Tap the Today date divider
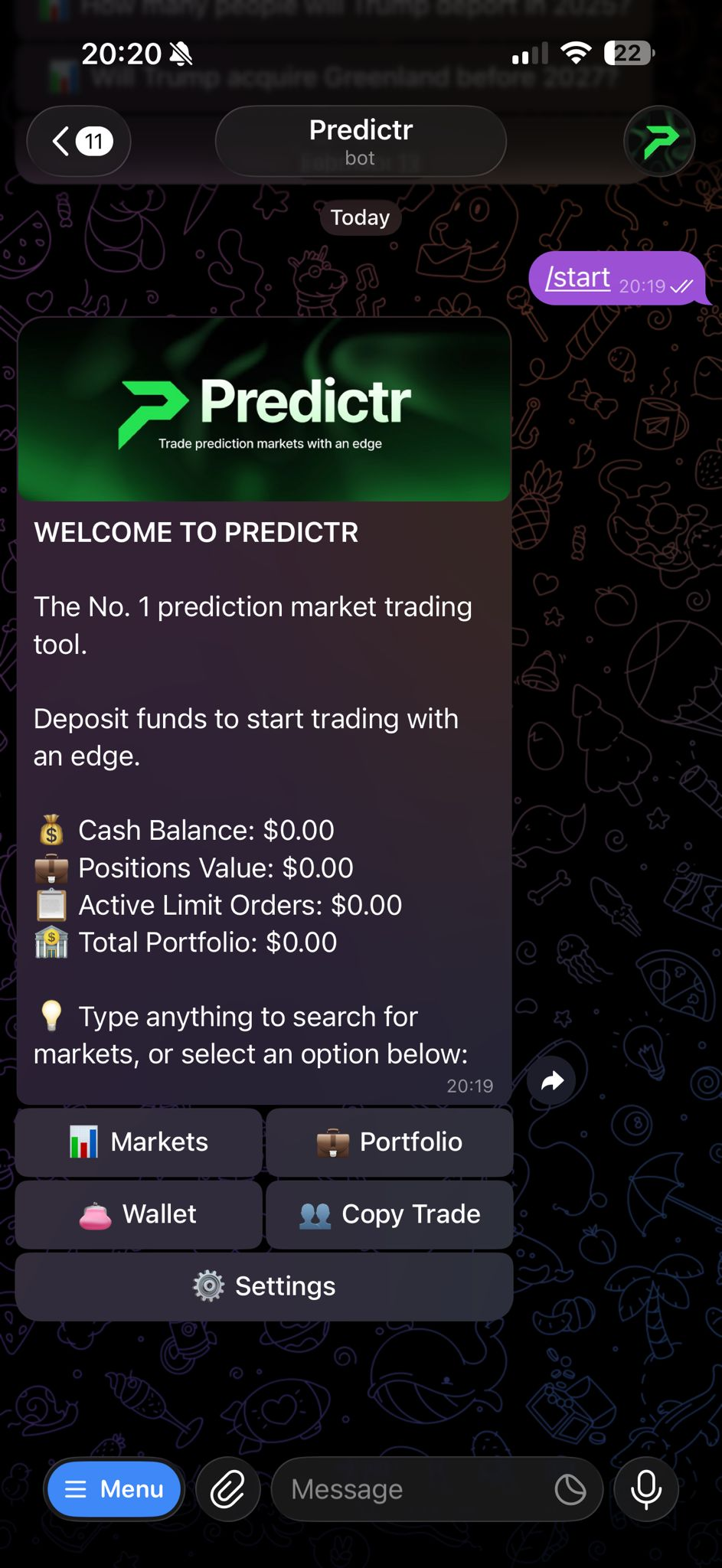Viewport: 722px width, 1568px height. coord(360,217)
